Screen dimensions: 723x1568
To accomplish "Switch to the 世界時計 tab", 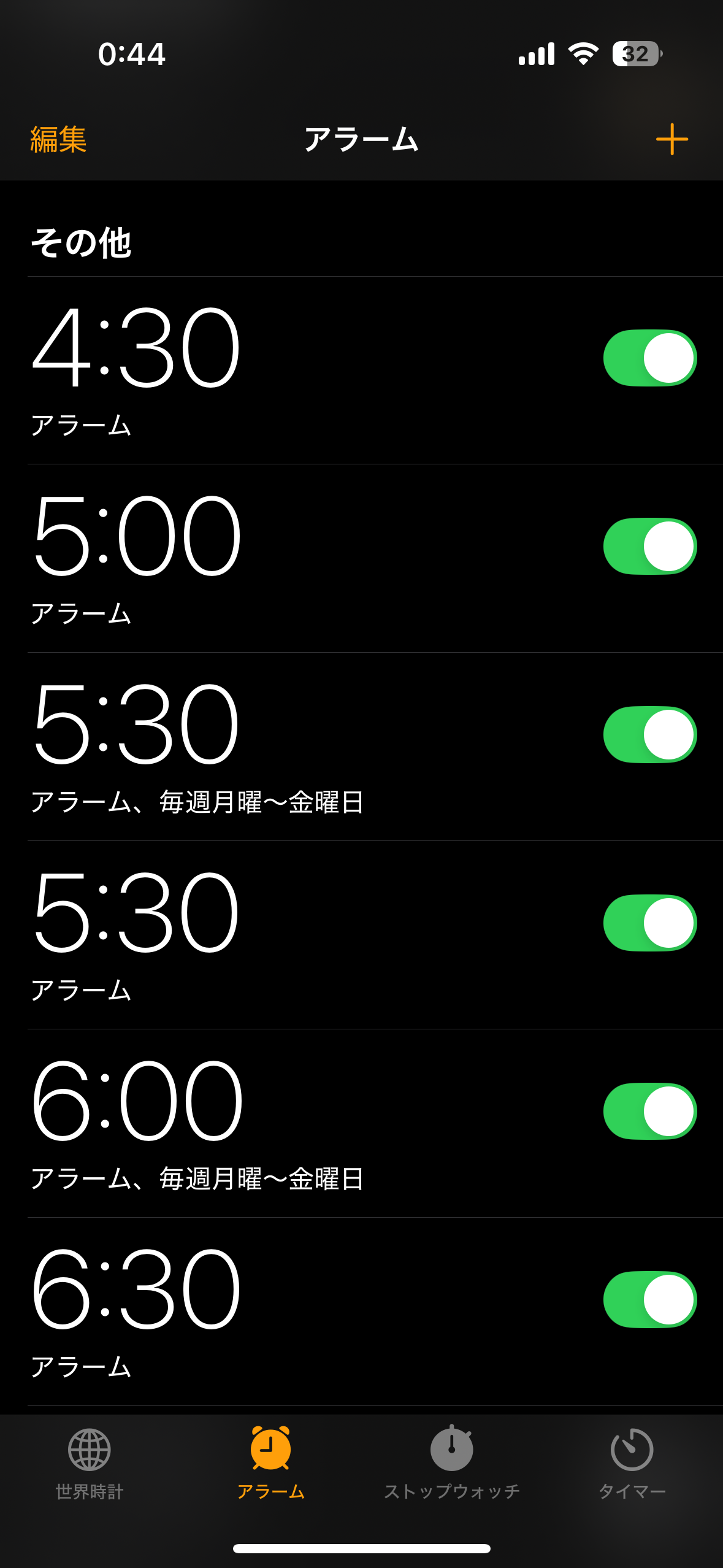I will pos(90,1464).
